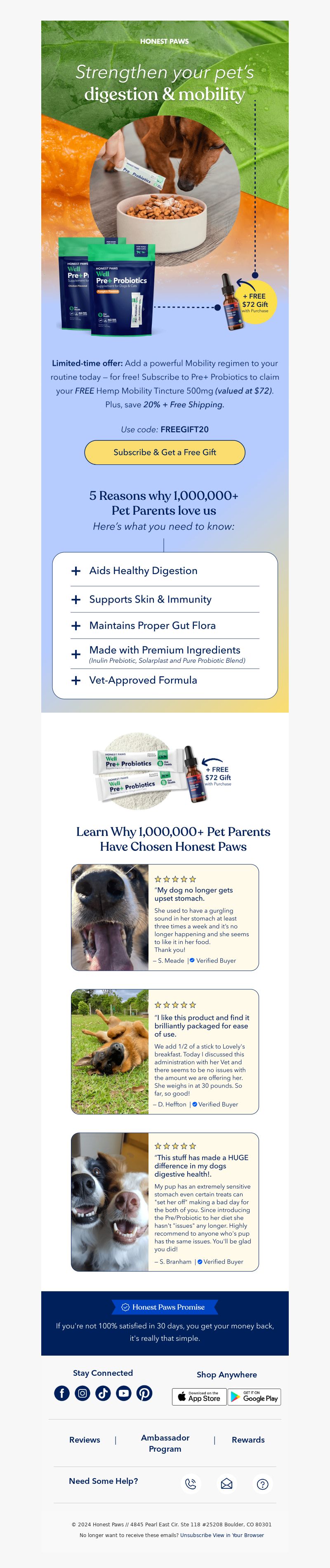Unsubscribe from these emails
Image resolution: width=330 pixels, height=1568 pixels.
195,1535
